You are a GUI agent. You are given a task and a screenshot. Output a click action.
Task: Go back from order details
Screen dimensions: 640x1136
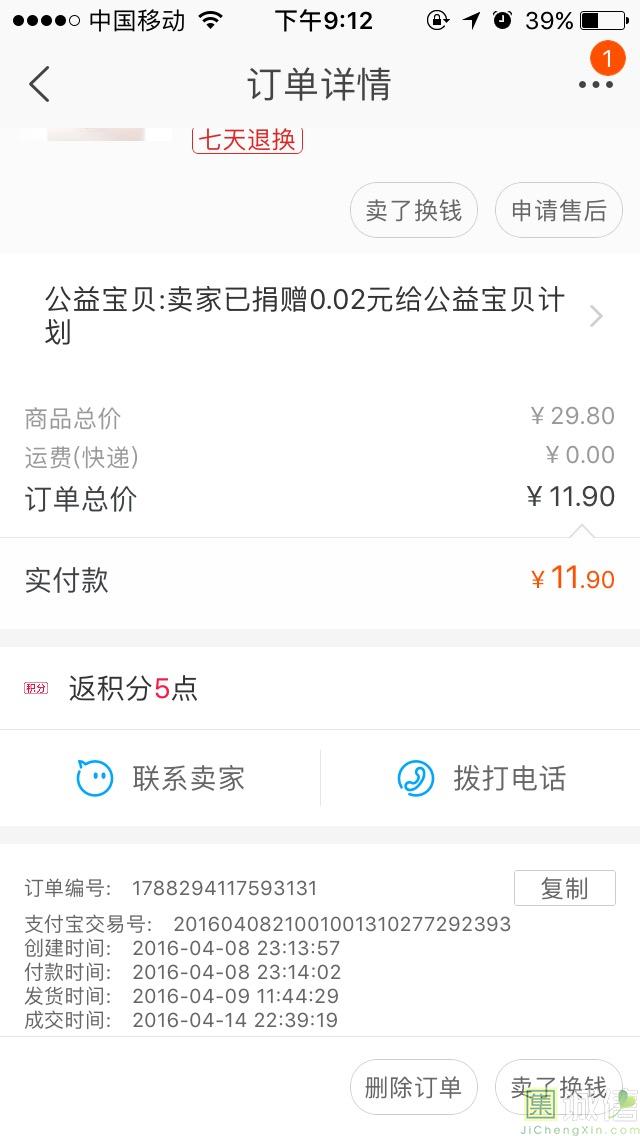coord(39,85)
